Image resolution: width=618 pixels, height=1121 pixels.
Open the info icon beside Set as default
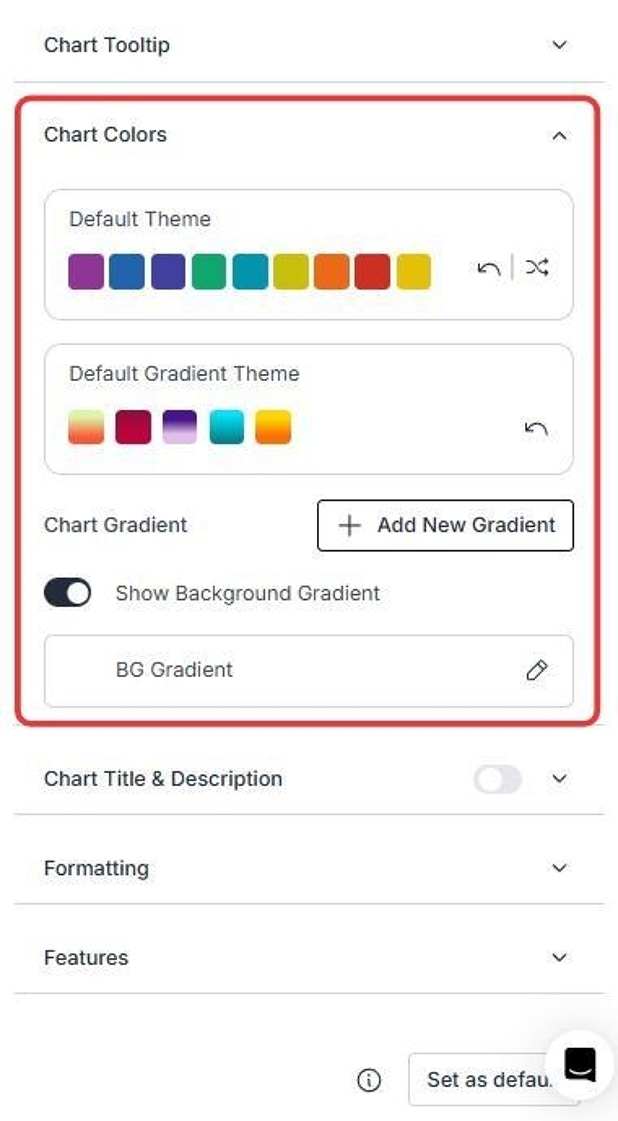pyautogui.click(x=369, y=1080)
